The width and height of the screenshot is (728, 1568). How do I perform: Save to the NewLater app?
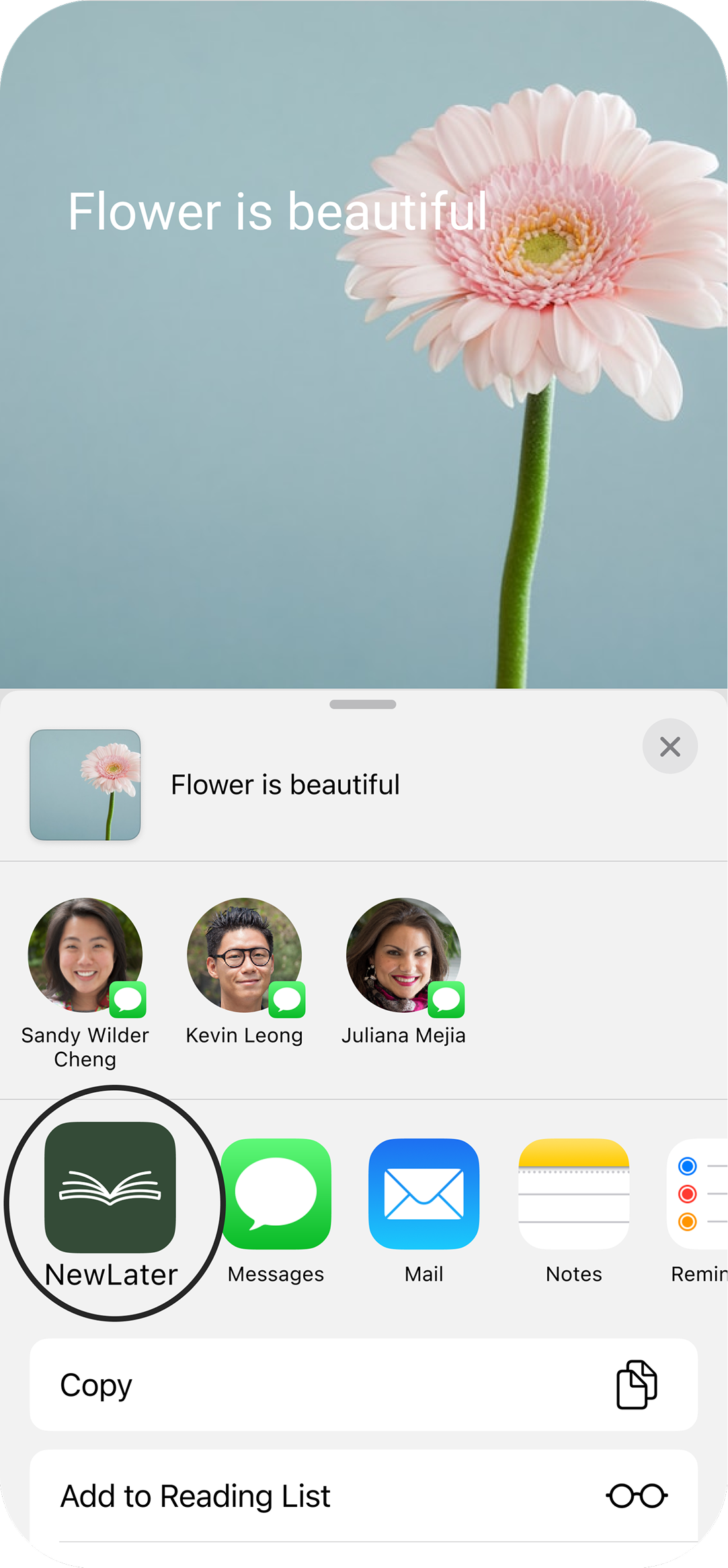110,1188
